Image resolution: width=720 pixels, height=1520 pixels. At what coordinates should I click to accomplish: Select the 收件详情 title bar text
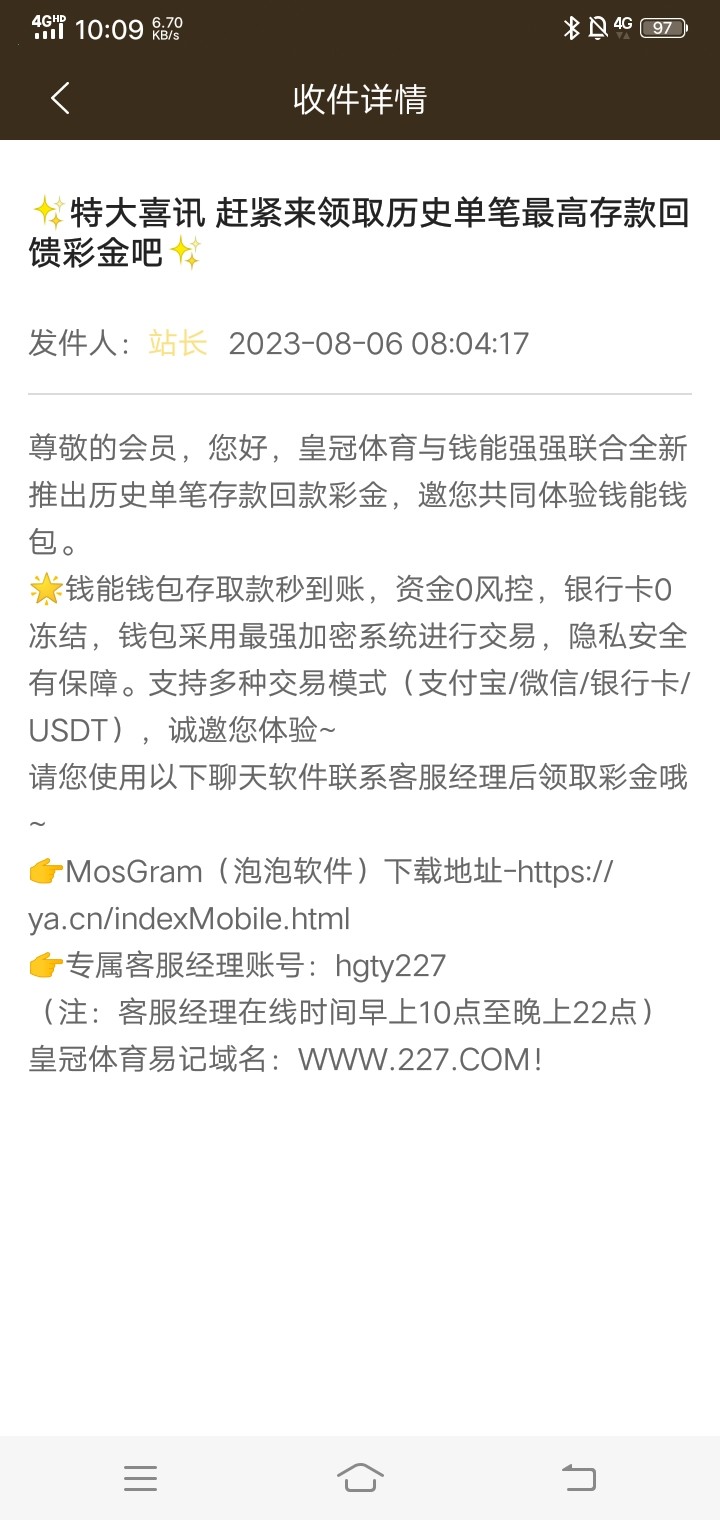(360, 98)
